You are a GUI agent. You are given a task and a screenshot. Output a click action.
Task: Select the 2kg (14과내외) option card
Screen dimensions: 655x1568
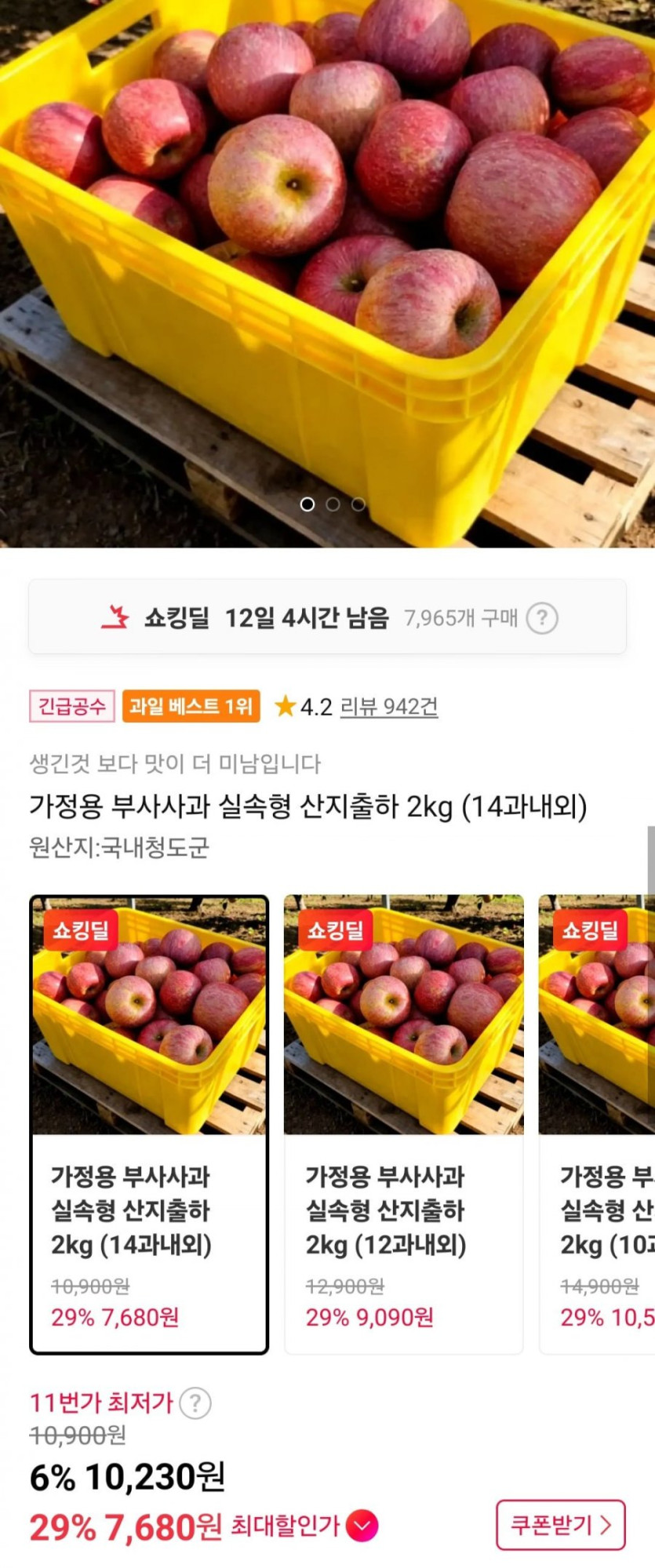tap(149, 1125)
